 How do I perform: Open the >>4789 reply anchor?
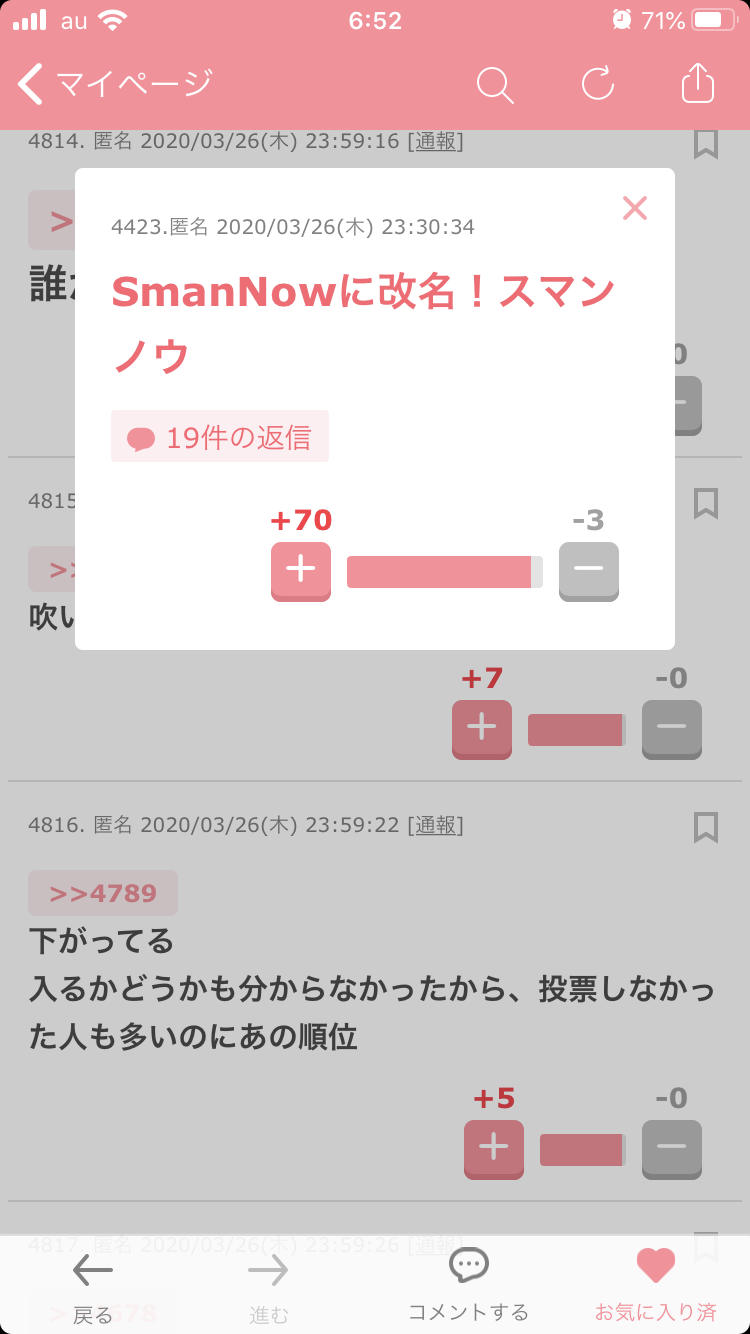click(x=103, y=893)
